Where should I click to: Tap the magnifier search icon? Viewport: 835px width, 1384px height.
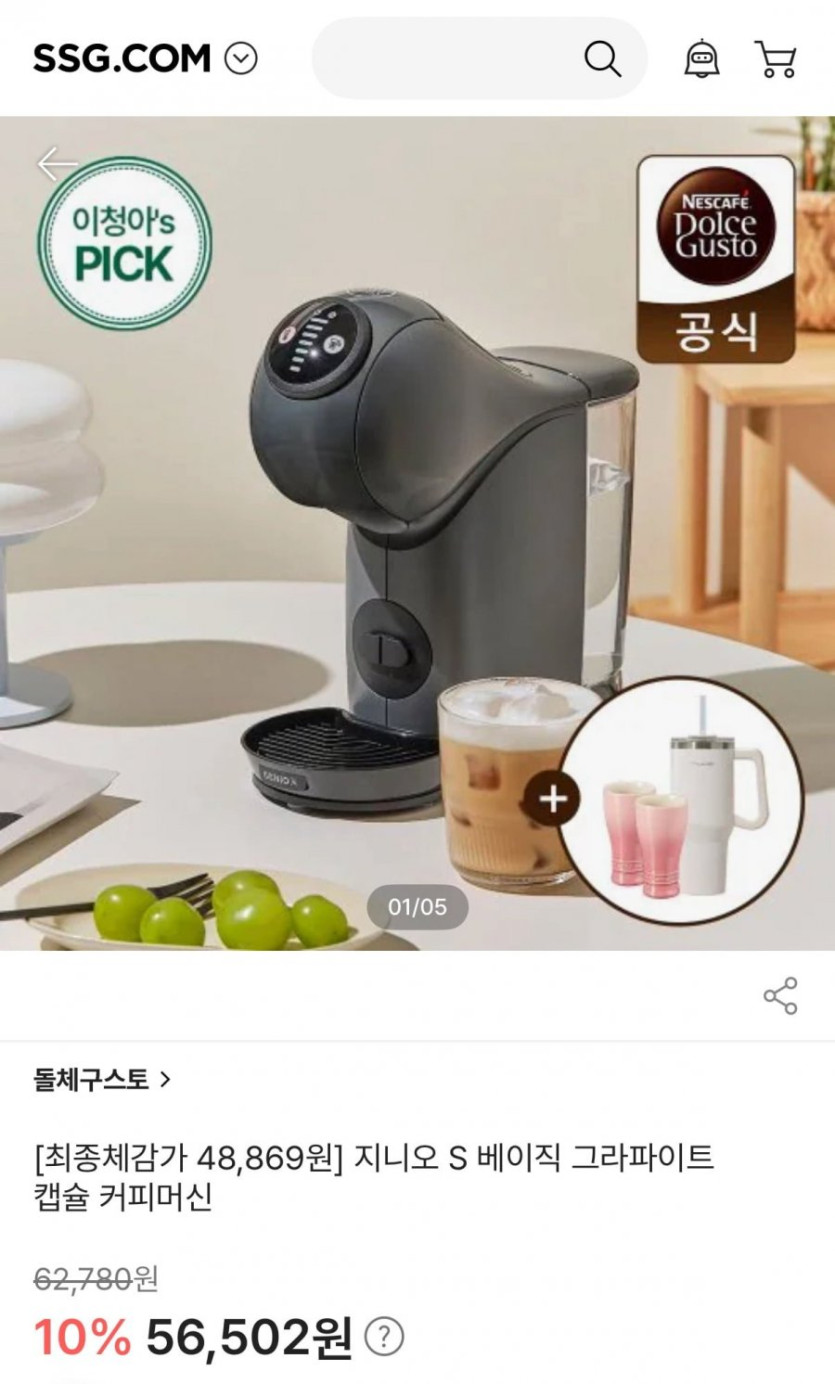(x=602, y=59)
